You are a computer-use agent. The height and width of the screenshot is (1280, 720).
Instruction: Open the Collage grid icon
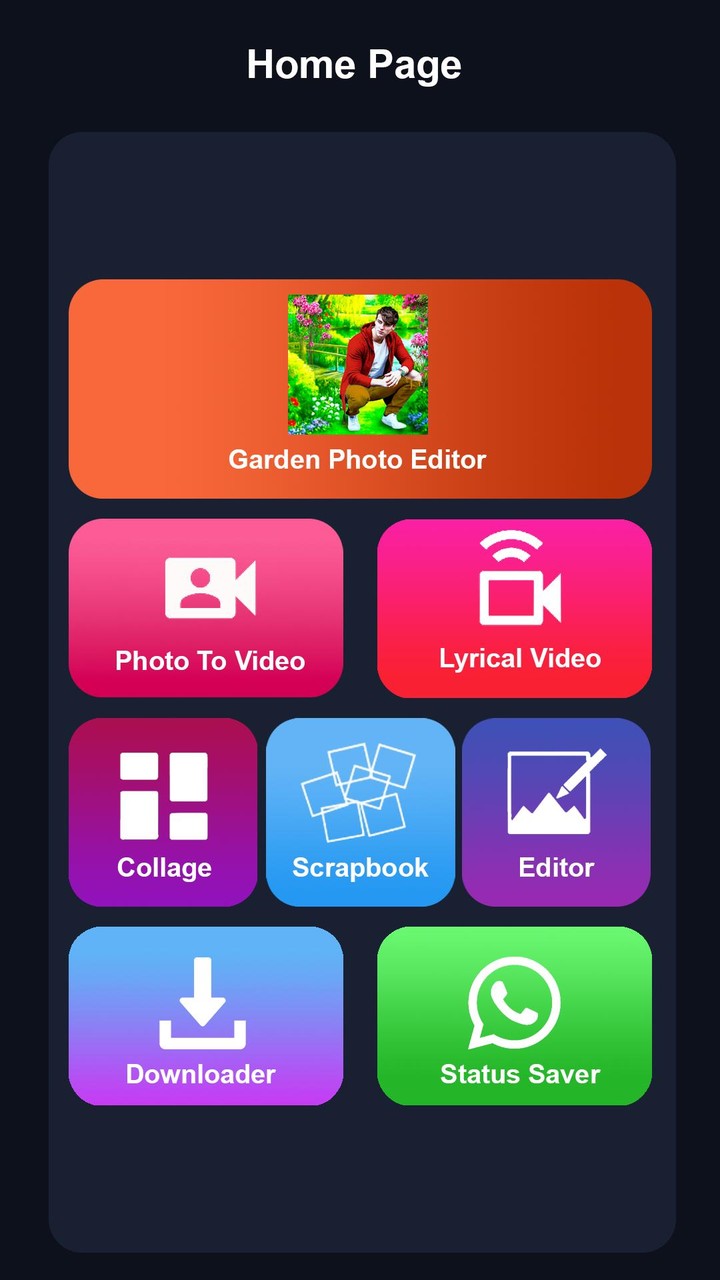pyautogui.click(x=163, y=793)
